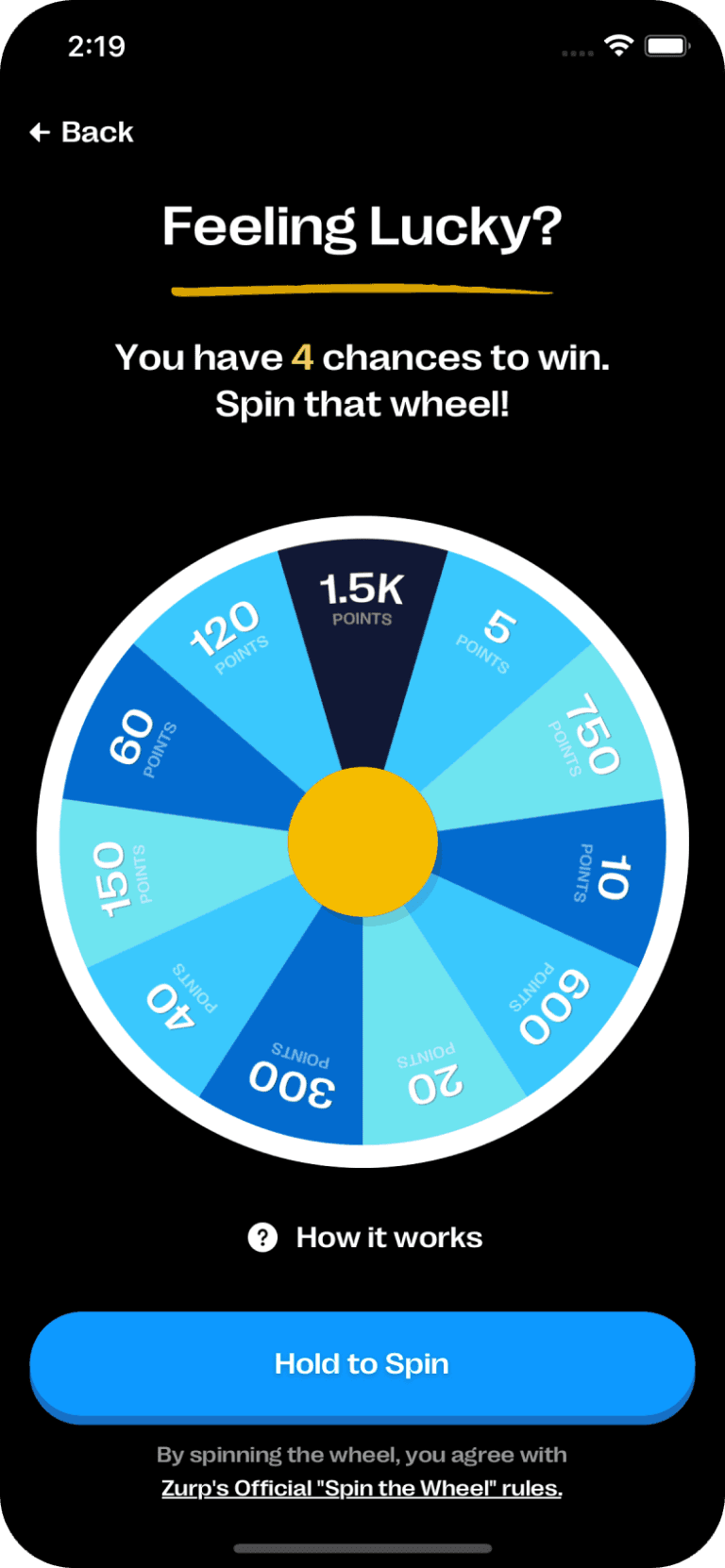Open Zurp's Official Spin the Wheel rules
The height and width of the screenshot is (1568, 725).
362,1488
